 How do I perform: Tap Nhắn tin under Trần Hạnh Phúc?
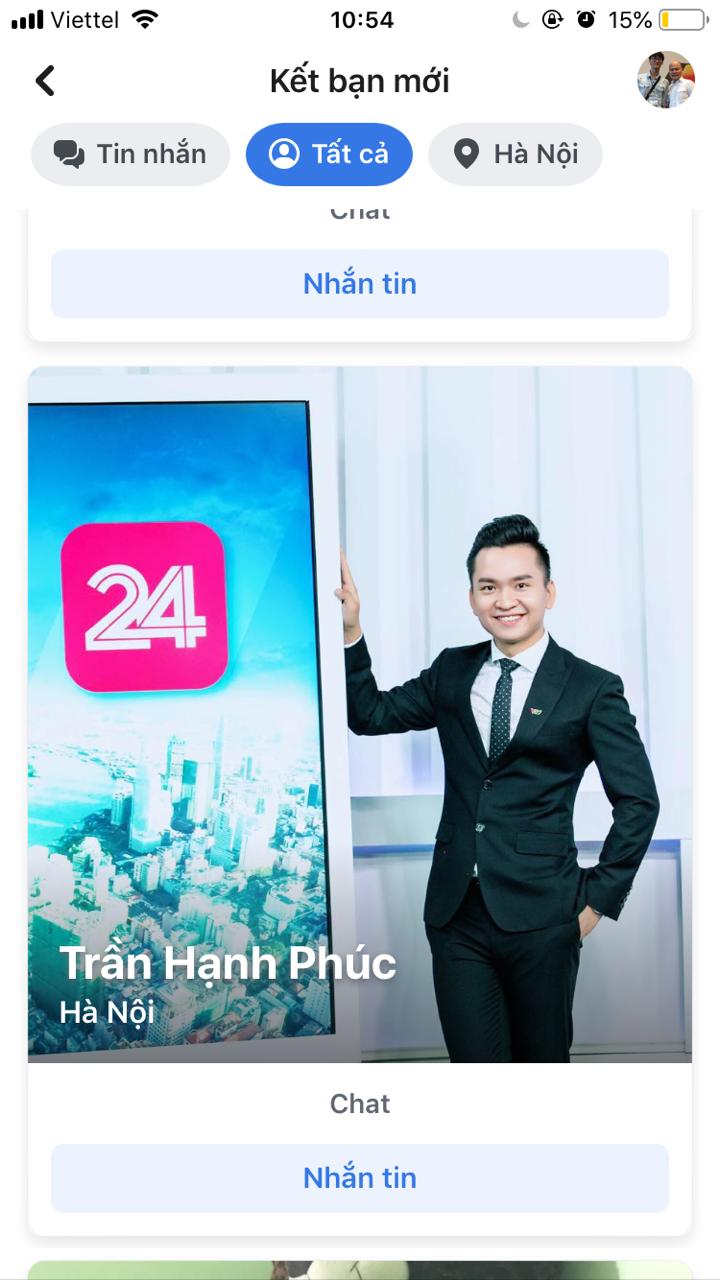pyautogui.click(x=360, y=1178)
